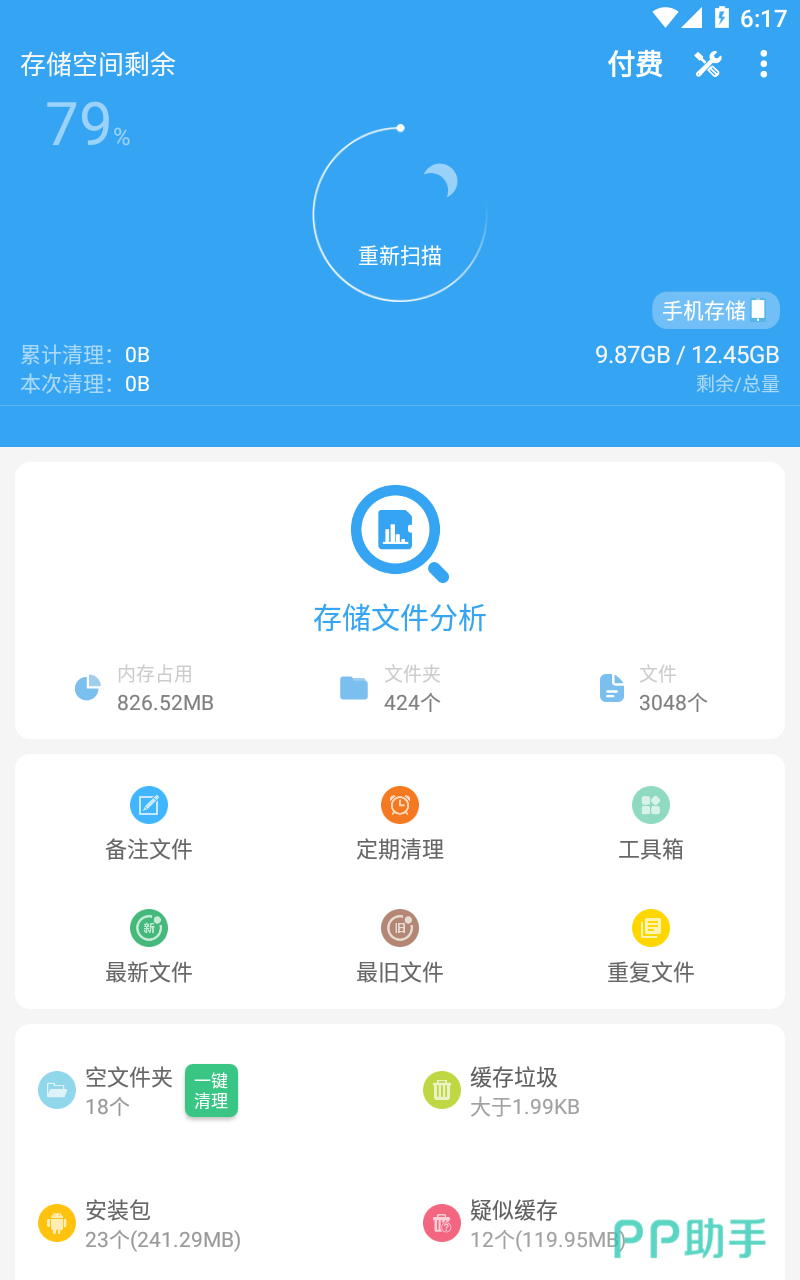Open the tools wrench icon

[x=708, y=65]
